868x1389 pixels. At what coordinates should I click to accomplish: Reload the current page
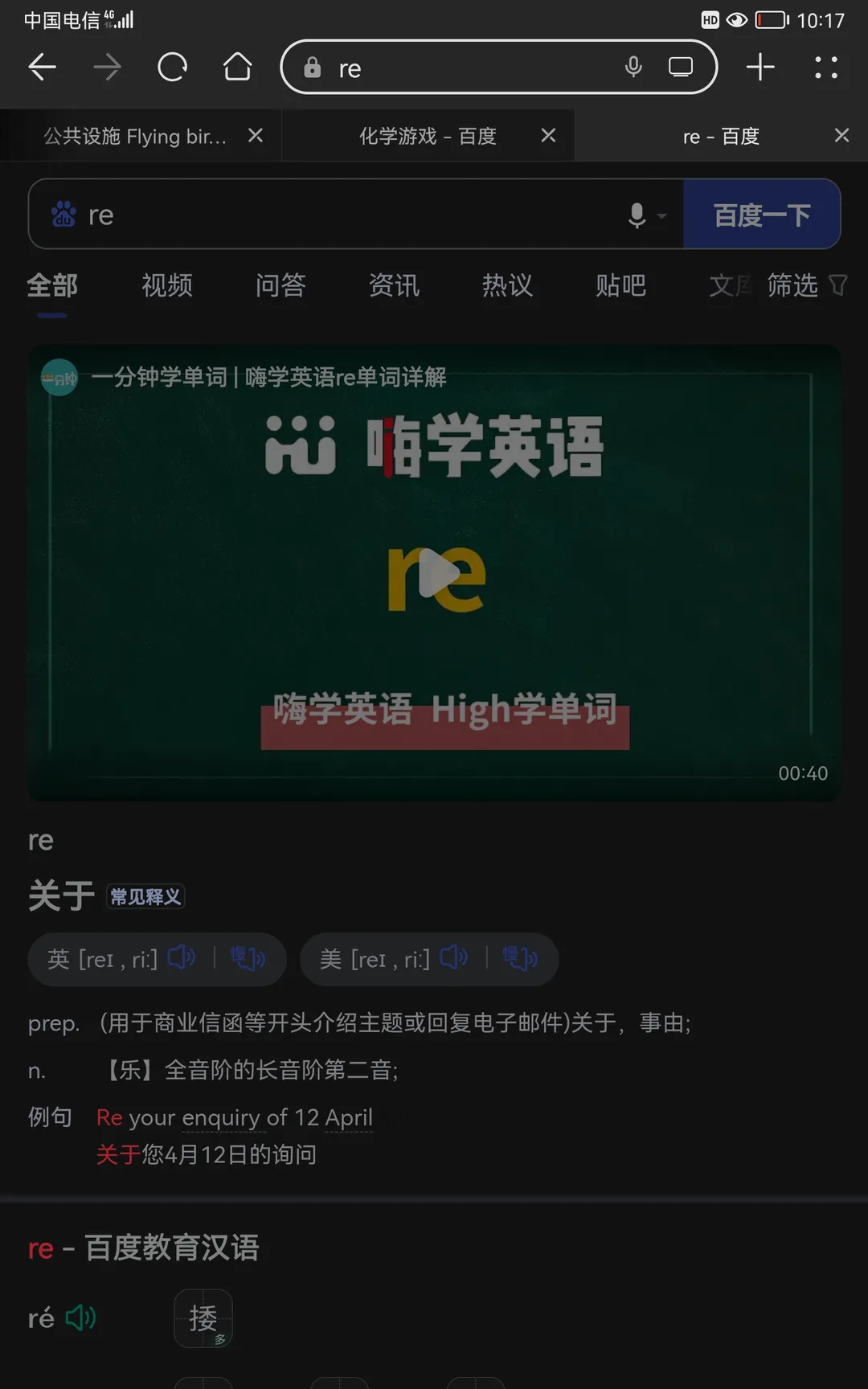(172, 68)
